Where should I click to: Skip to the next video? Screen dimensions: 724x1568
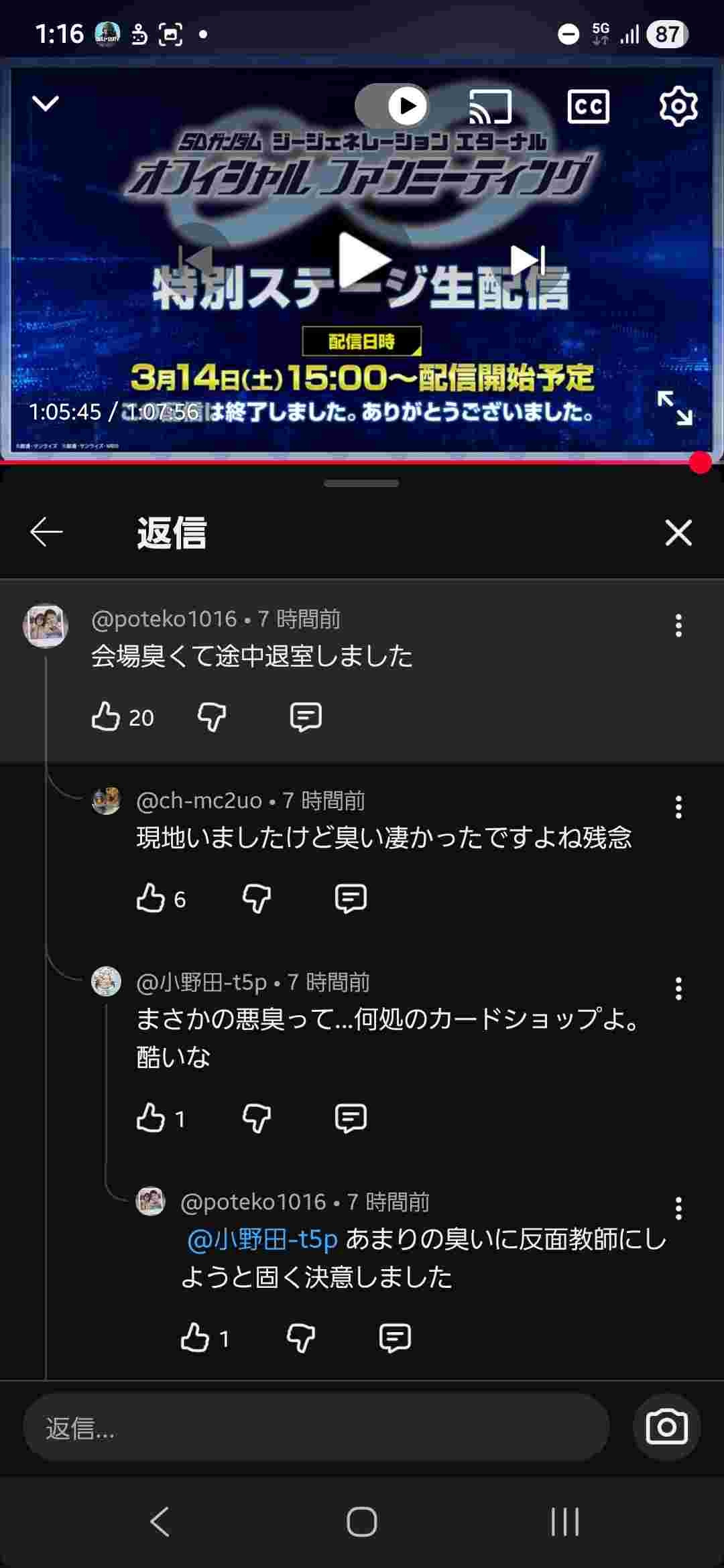tap(528, 260)
